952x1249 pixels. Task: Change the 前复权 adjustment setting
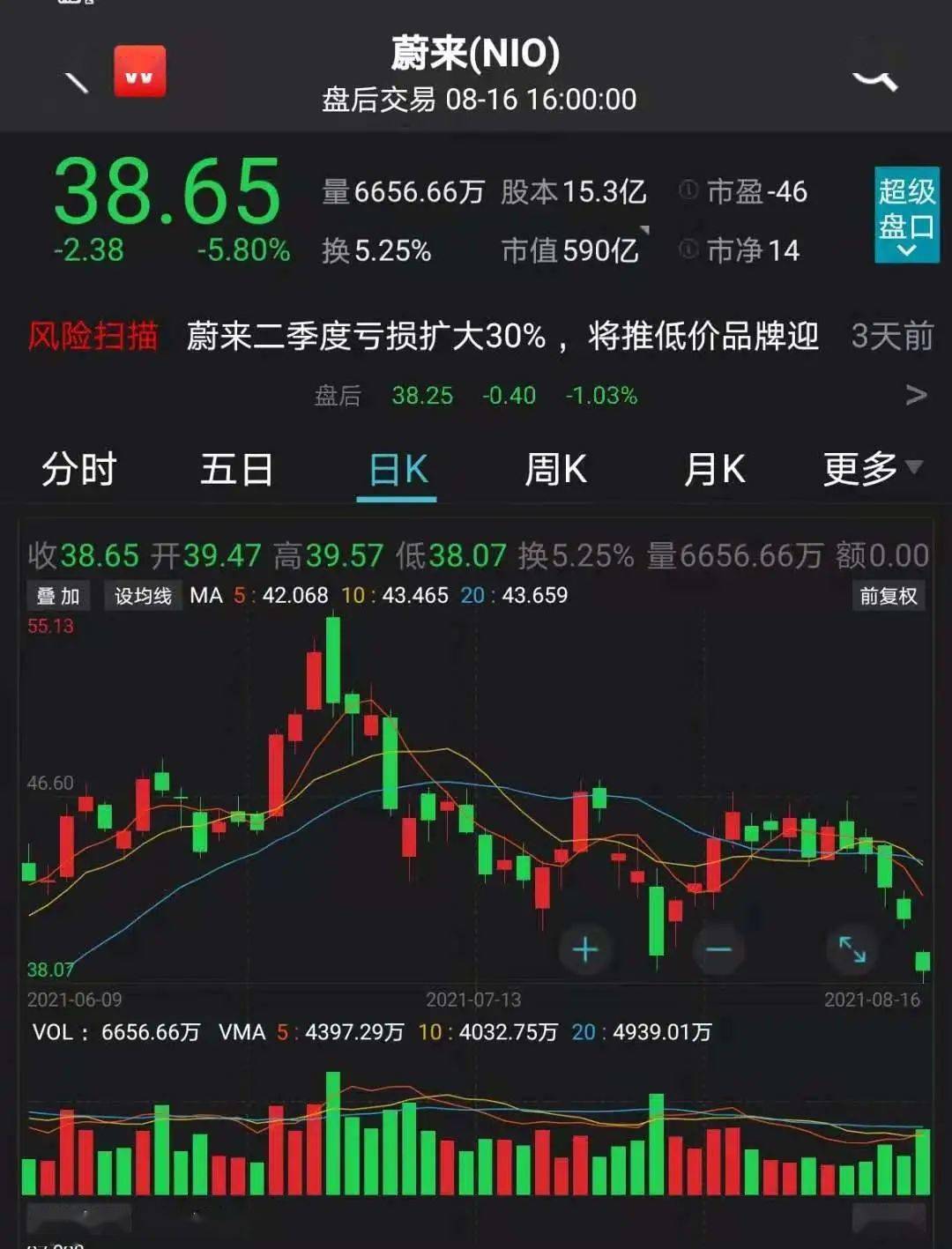click(x=889, y=597)
